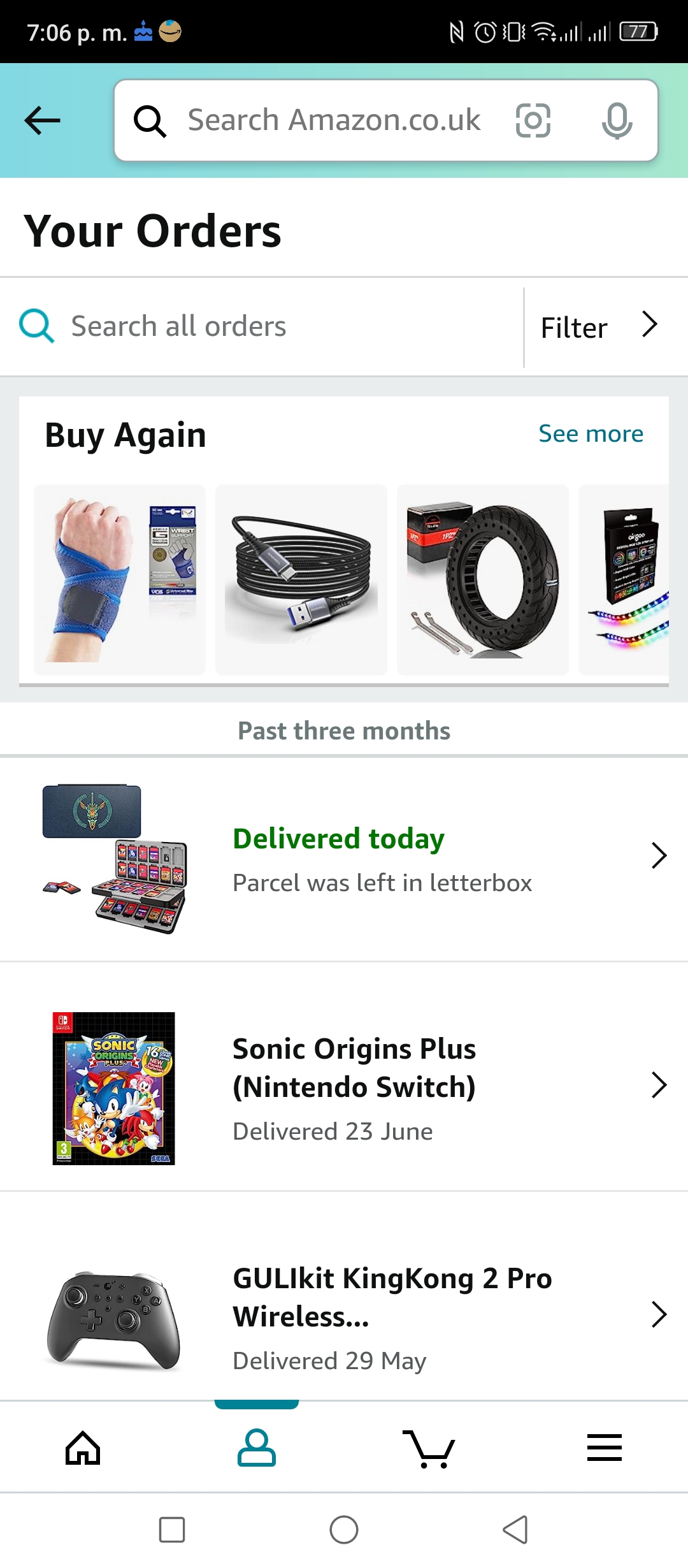Open the Sonic Origins Plus order
688x1568 pixels.
point(344,1088)
